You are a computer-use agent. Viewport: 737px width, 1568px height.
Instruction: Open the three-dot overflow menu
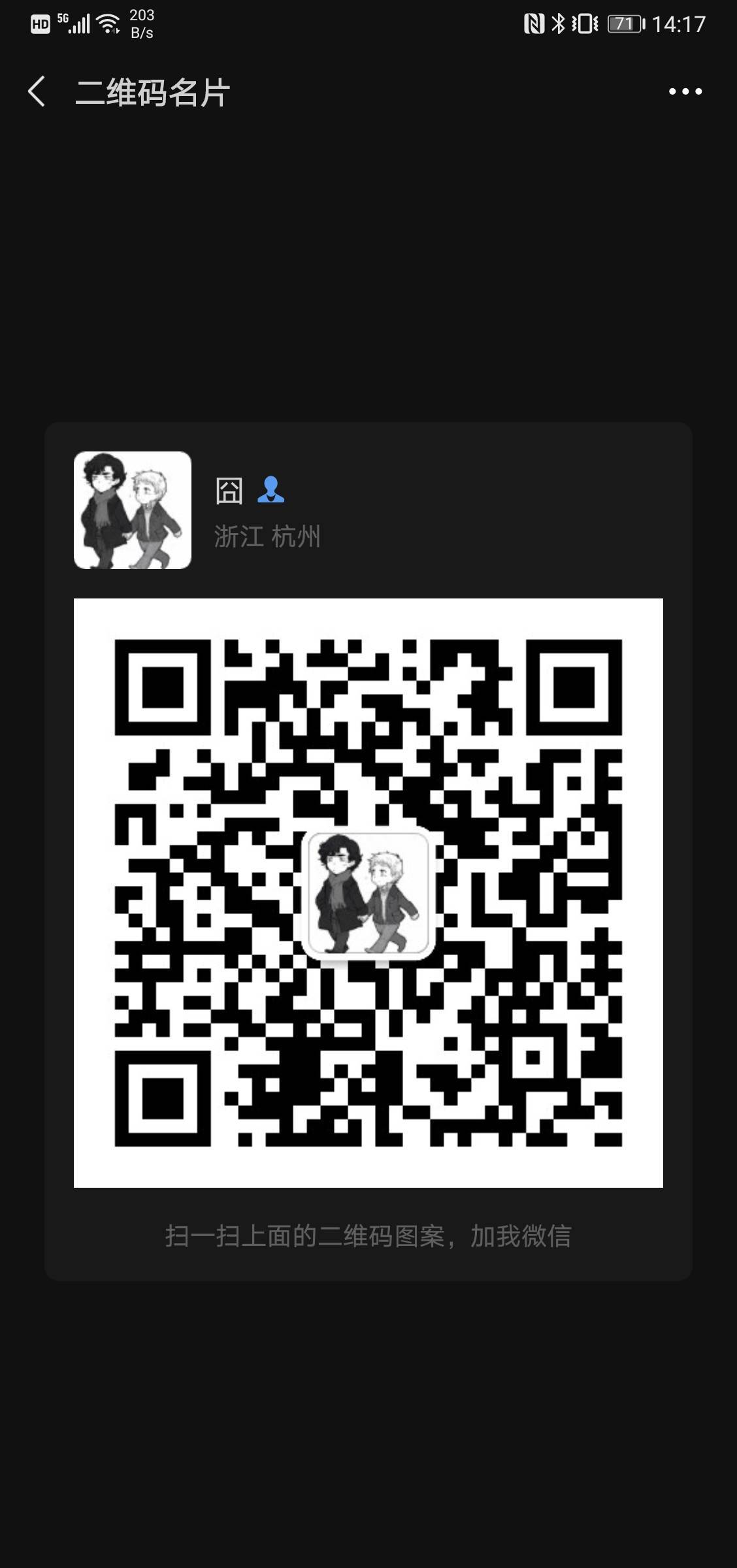click(x=685, y=91)
